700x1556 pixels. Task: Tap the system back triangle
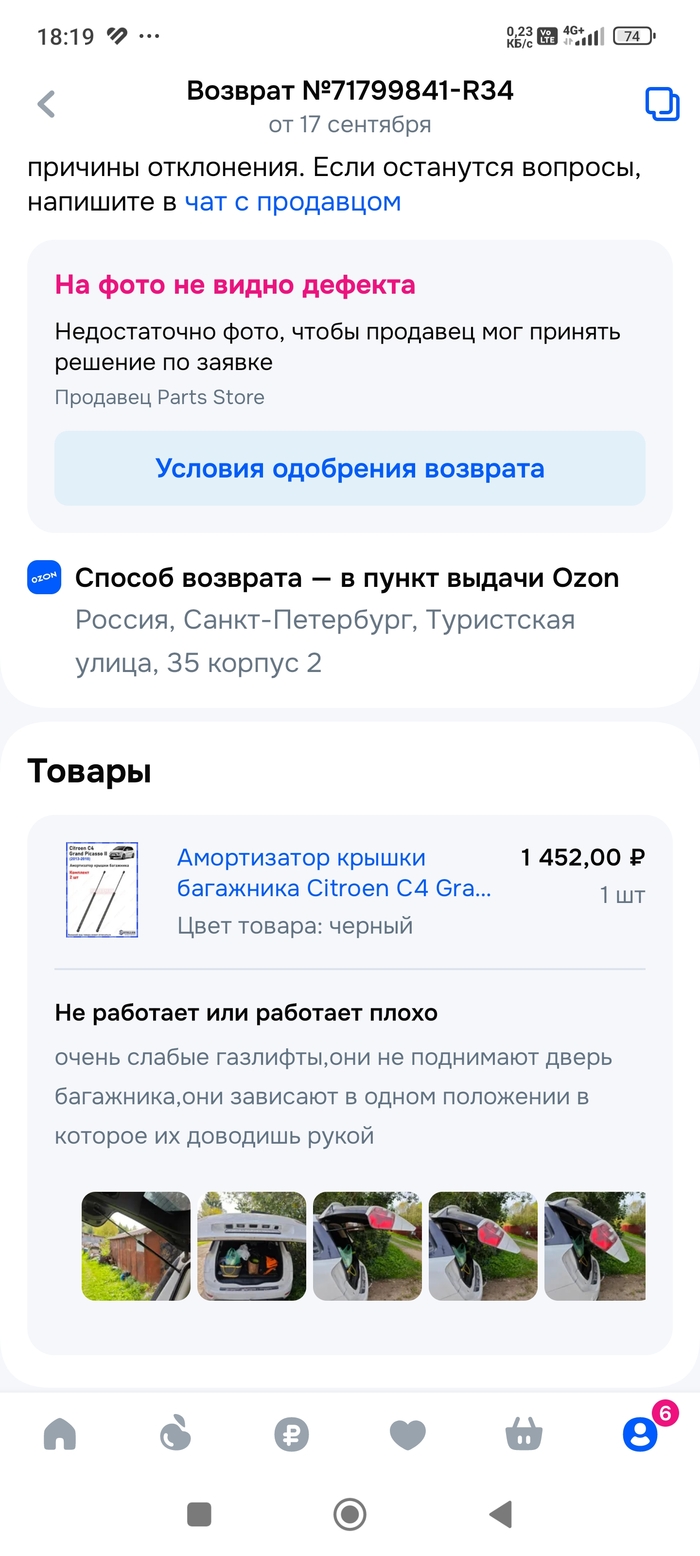pos(501,1514)
